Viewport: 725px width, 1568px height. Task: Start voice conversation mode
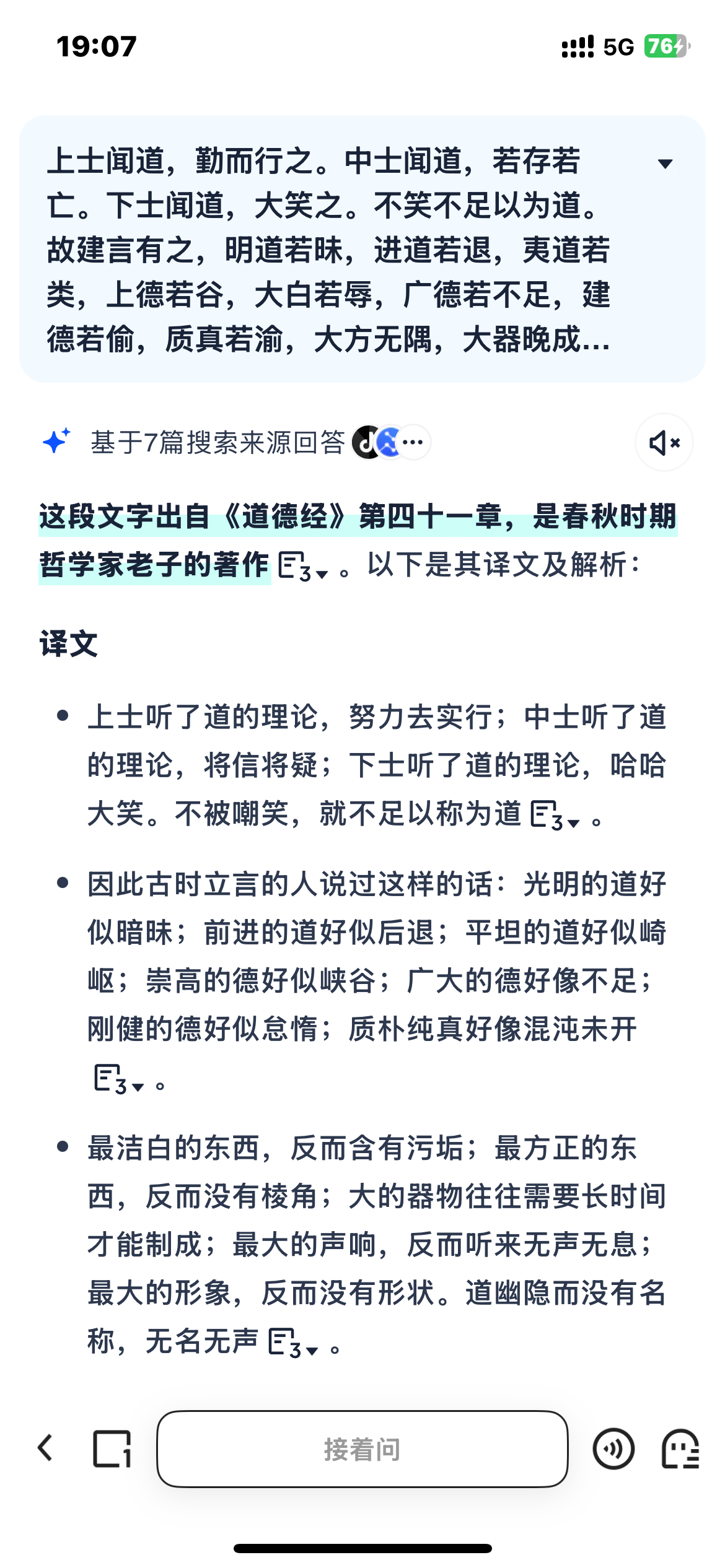tap(613, 1448)
